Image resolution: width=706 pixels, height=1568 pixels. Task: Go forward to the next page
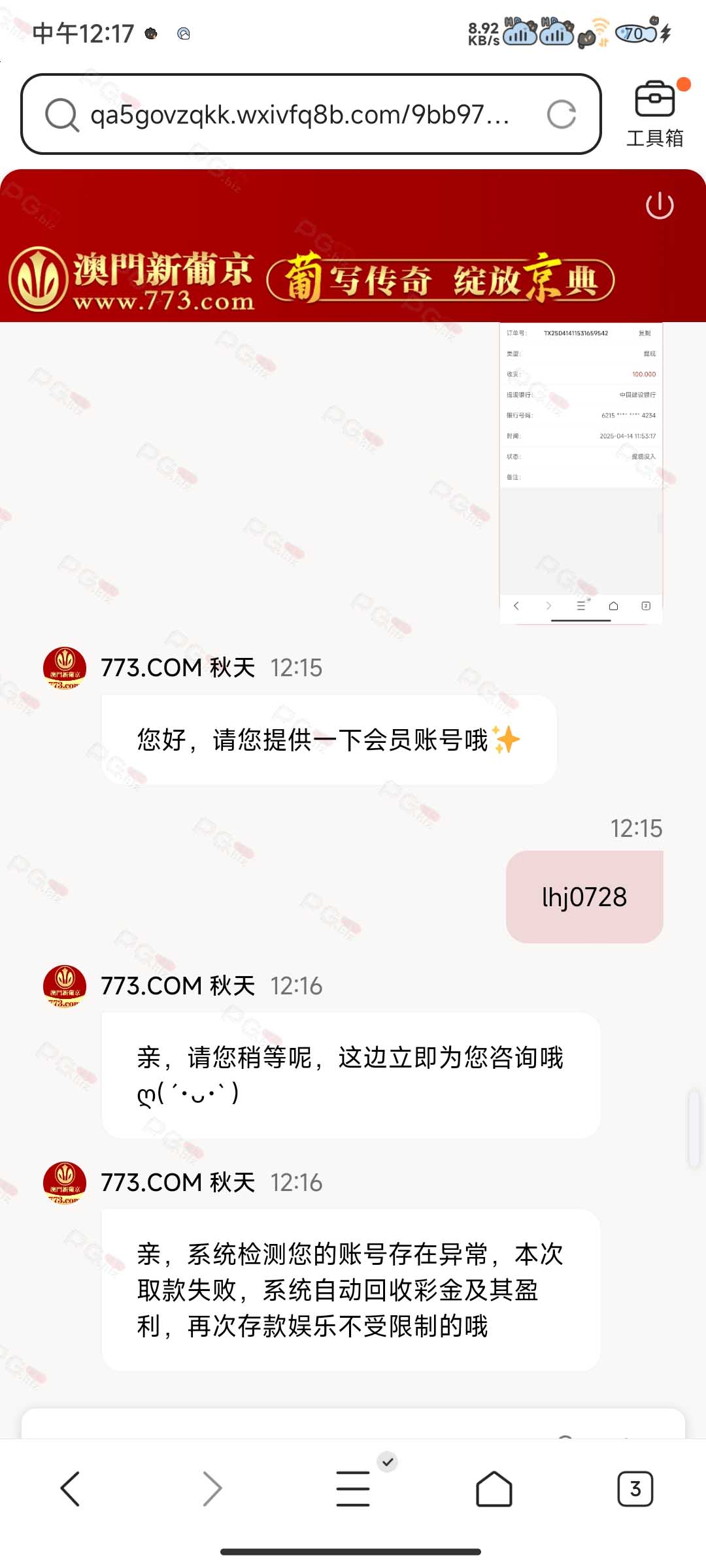pyautogui.click(x=212, y=1488)
